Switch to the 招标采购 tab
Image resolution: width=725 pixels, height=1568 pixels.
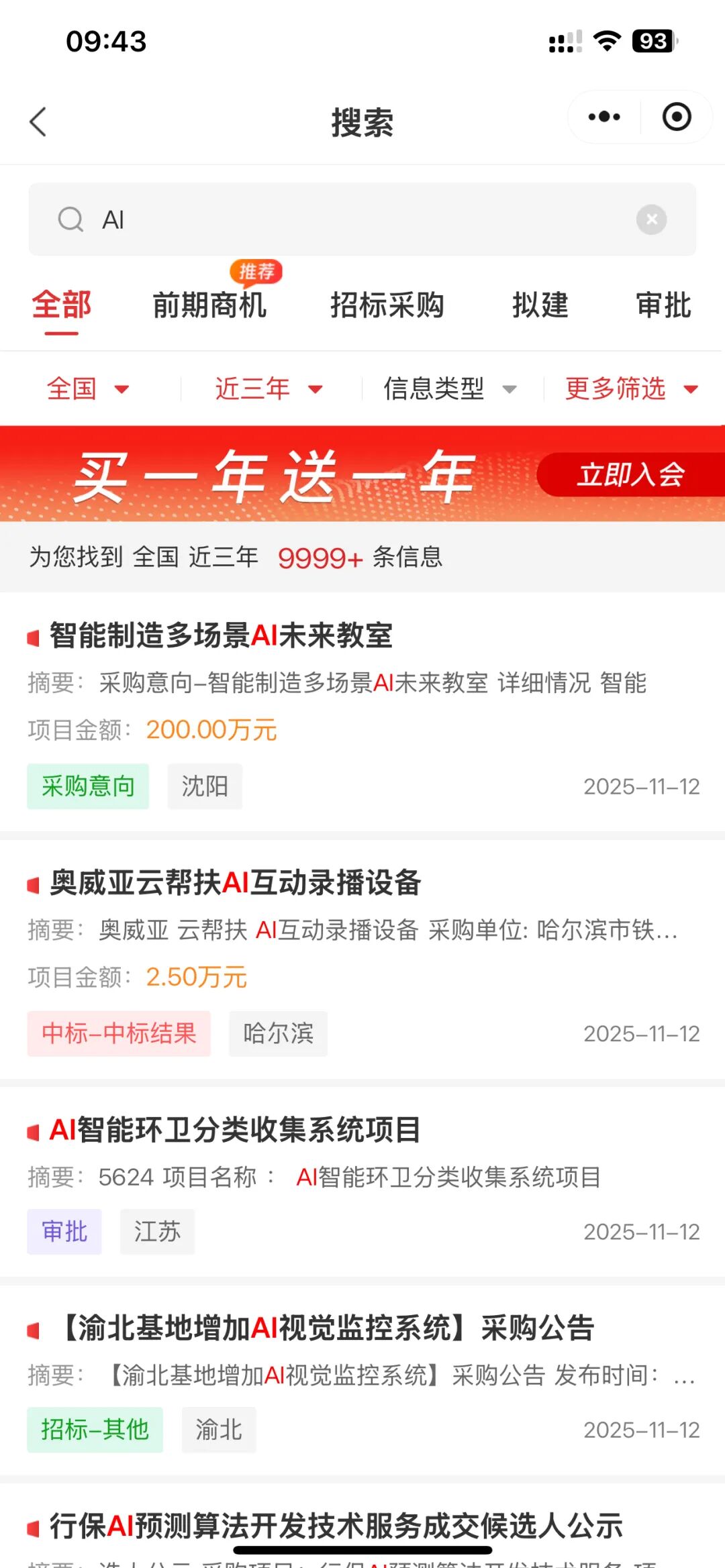tap(387, 305)
